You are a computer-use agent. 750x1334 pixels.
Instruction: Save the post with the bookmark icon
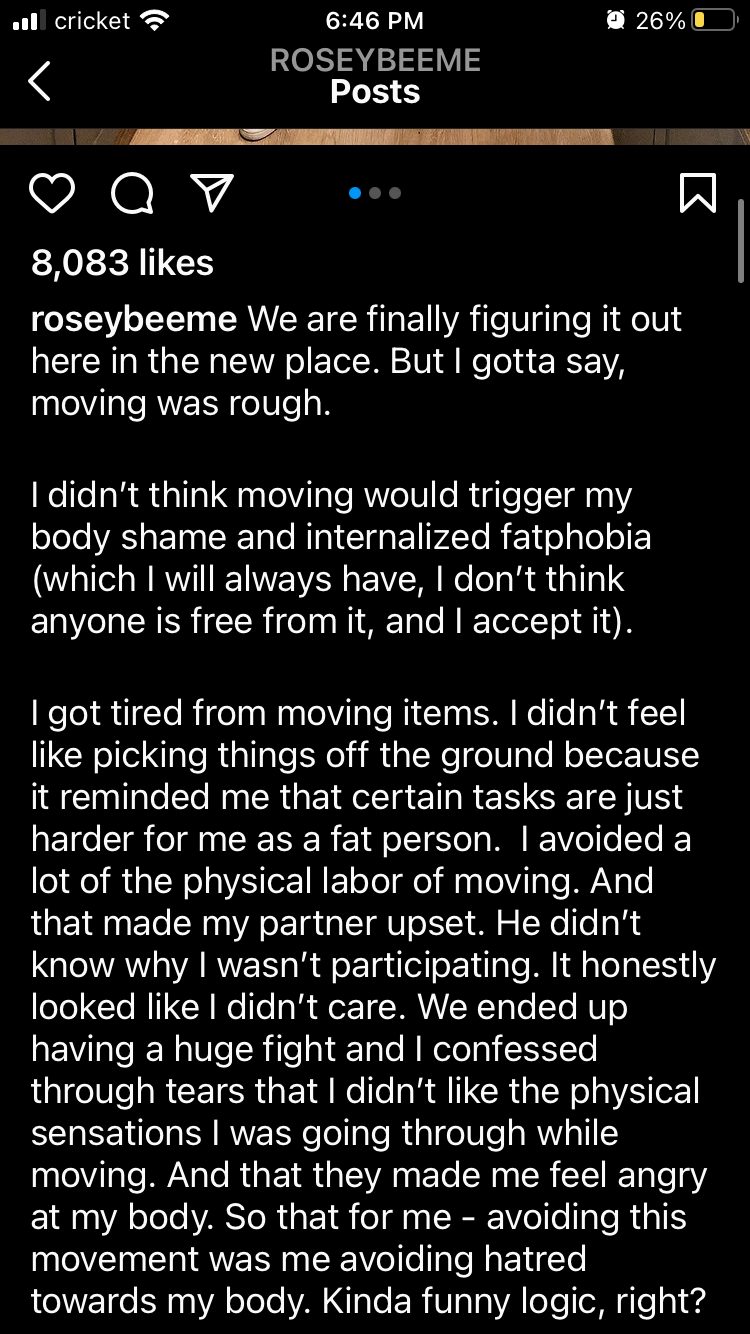[697, 193]
